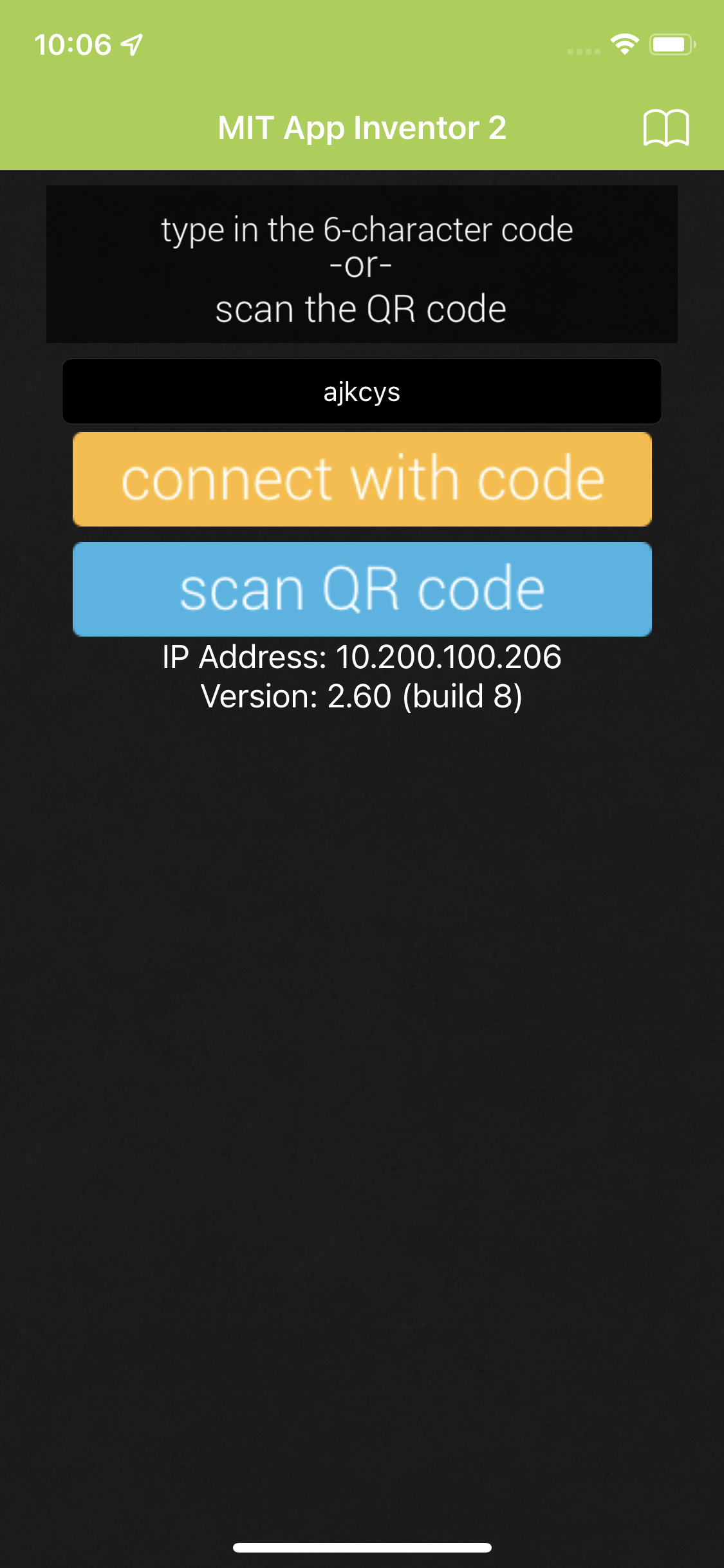Open the book icon in the header
Screen dimensions: 724x1568
[665, 127]
